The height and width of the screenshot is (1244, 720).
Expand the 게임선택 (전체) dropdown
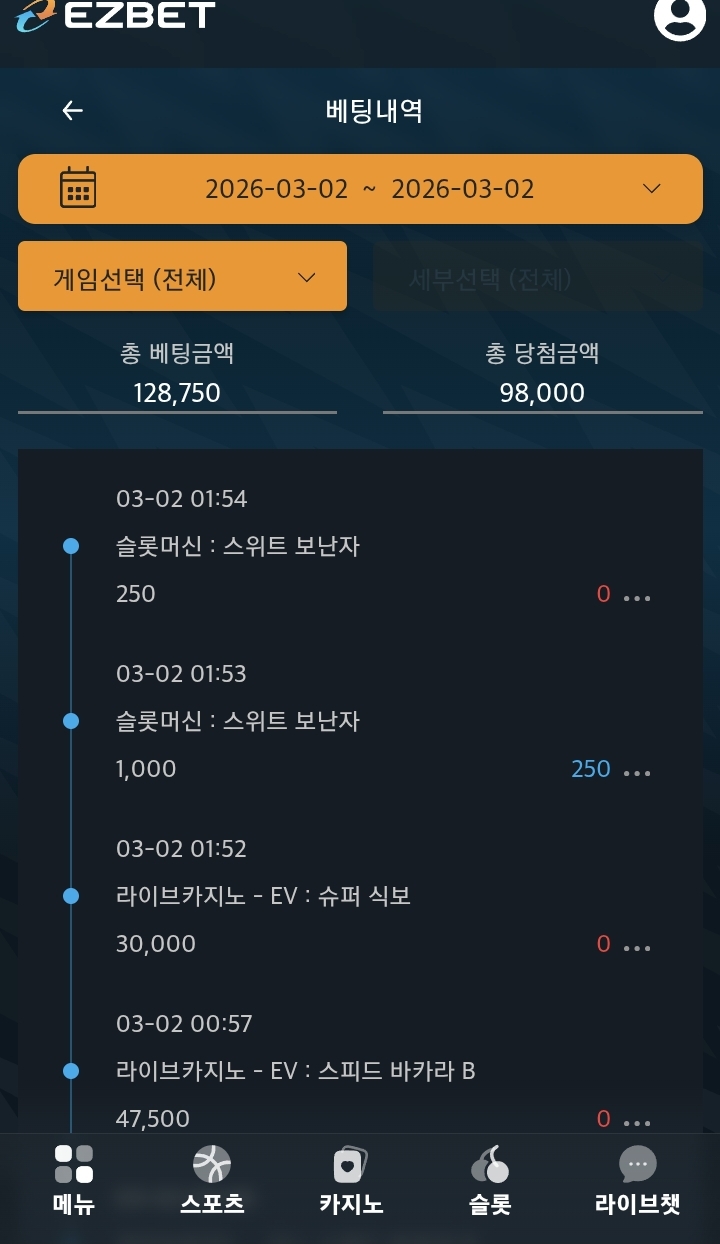click(x=182, y=277)
